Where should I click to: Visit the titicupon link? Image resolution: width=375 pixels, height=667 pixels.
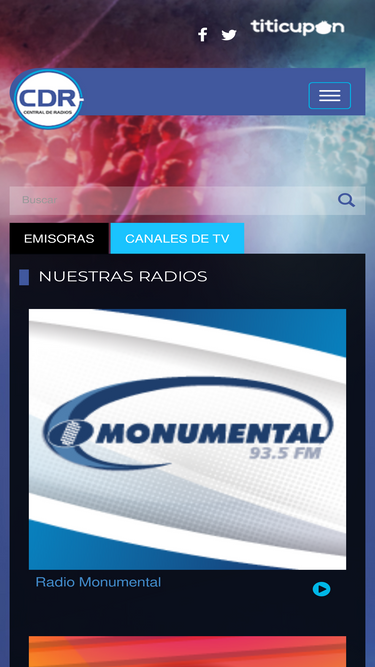point(297,27)
